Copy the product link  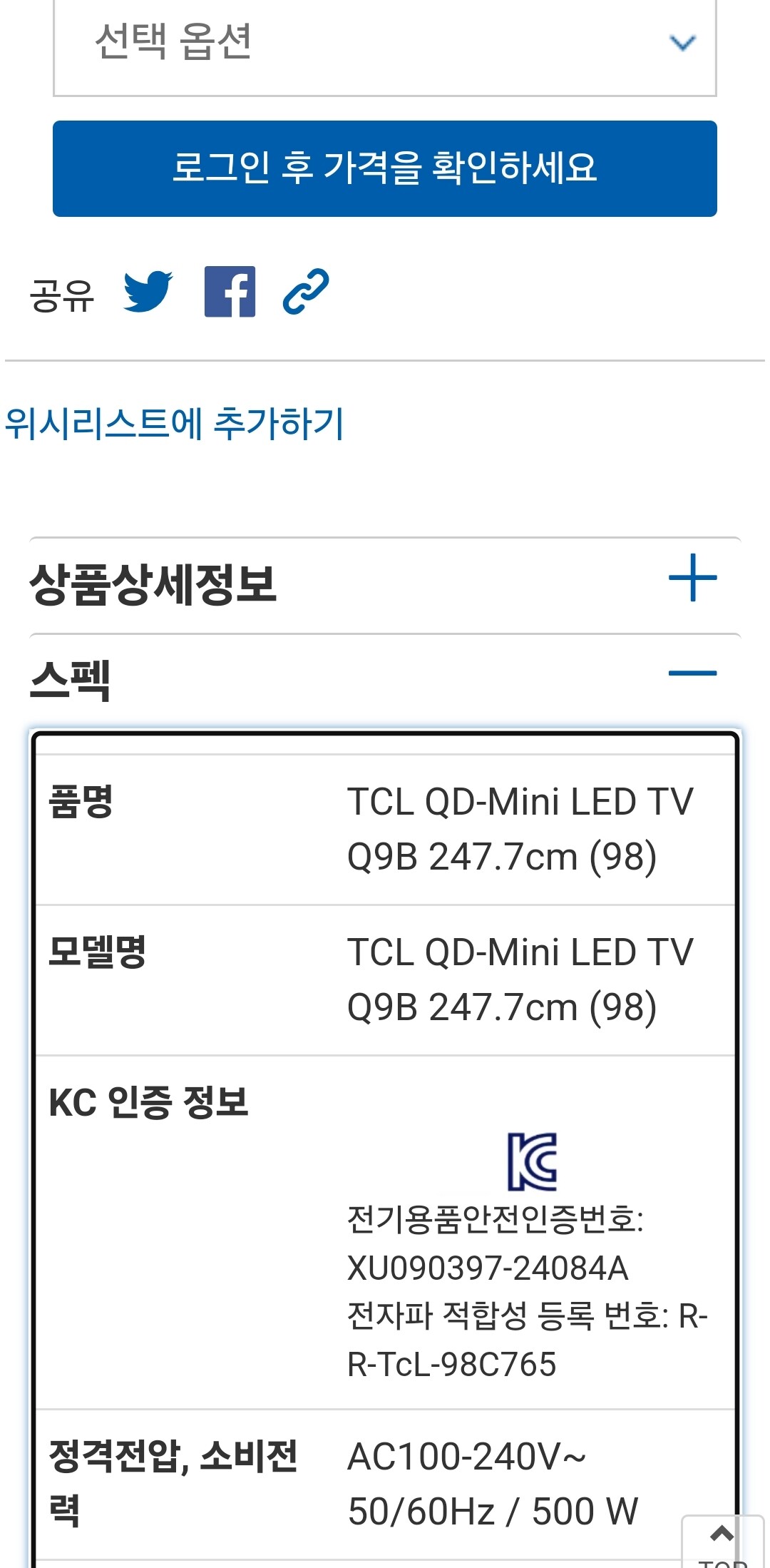coord(306,291)
